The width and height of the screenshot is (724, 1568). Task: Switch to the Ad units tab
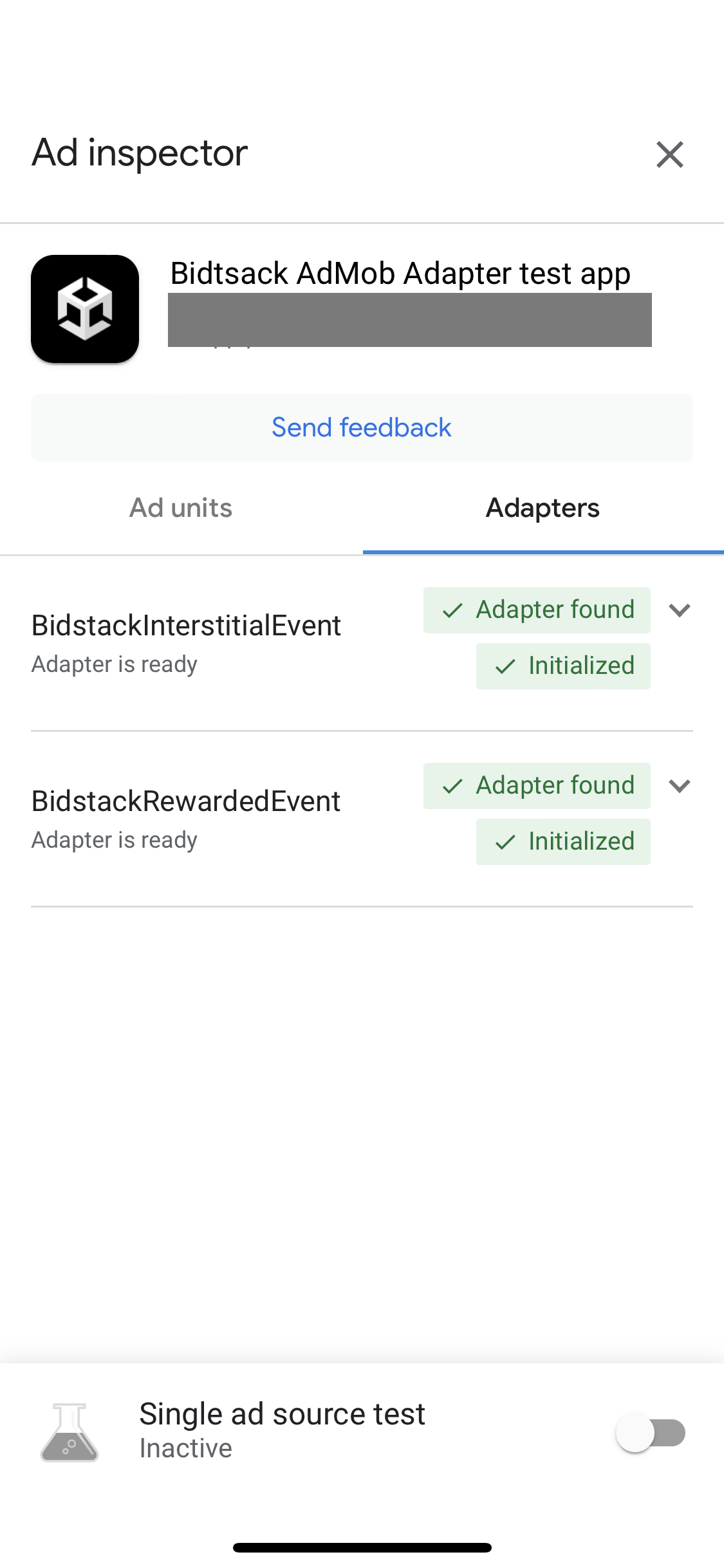(x=181, y=508)
